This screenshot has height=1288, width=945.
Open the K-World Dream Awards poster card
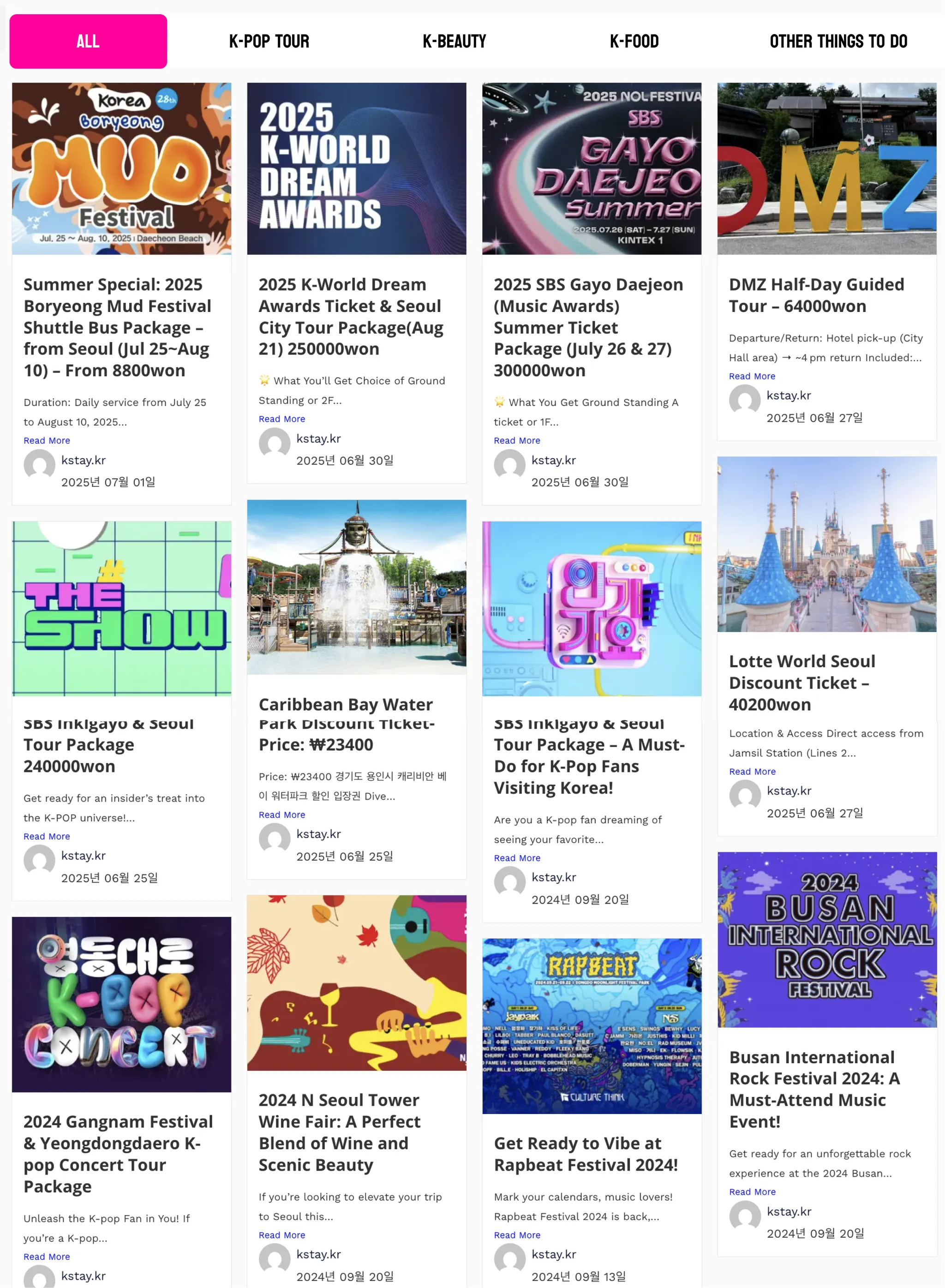(356, 169)
